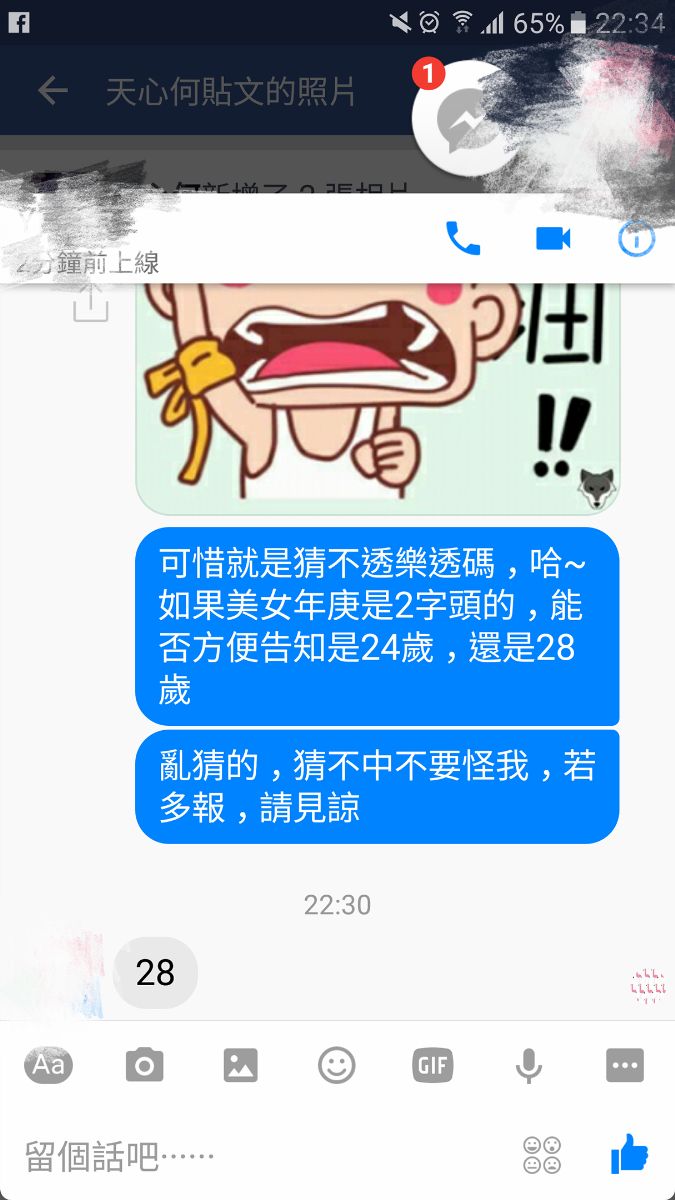Open conversation info

click(x=636, y=238)
